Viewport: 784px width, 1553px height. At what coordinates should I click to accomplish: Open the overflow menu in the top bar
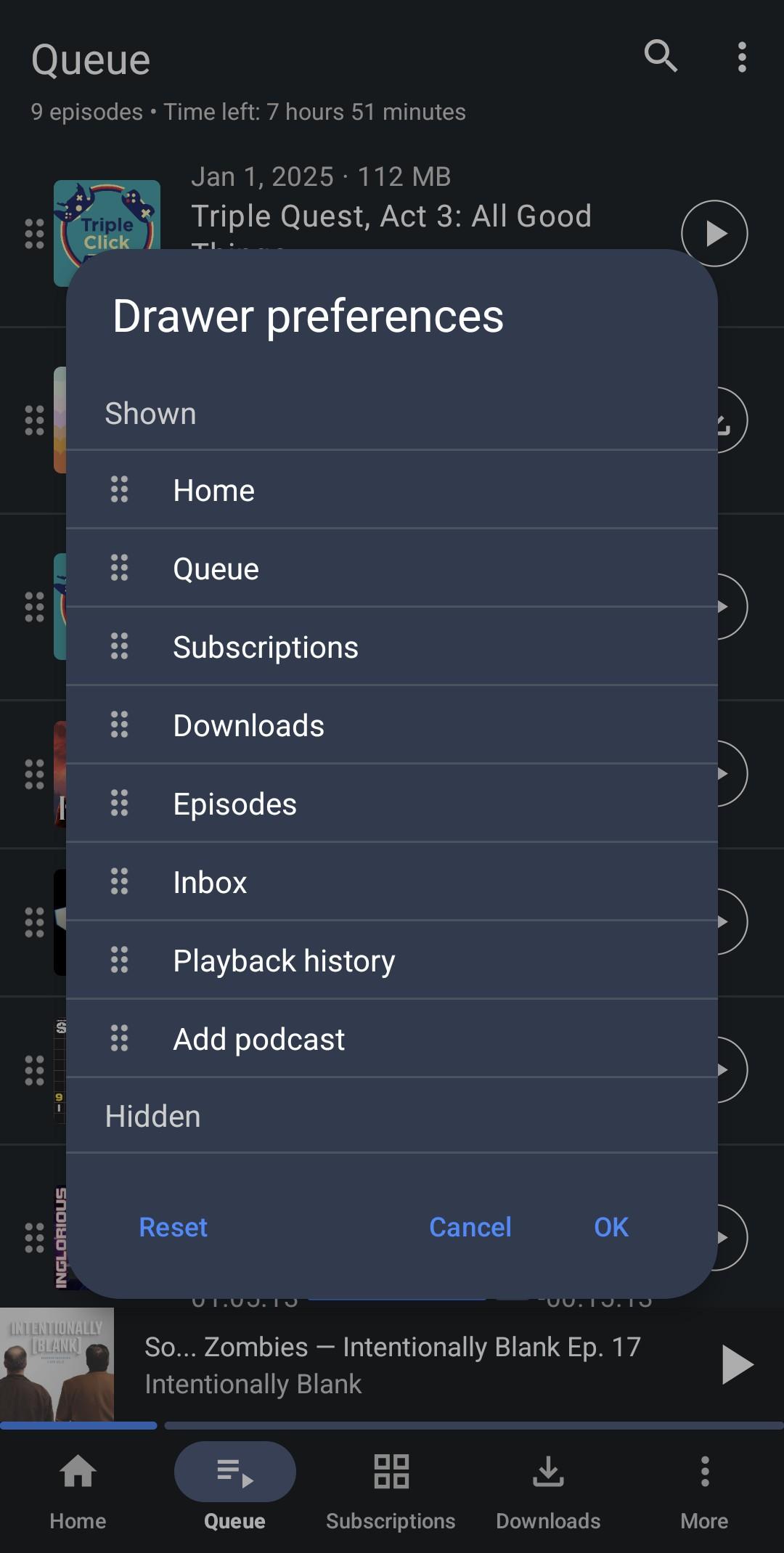click(741, 57)
